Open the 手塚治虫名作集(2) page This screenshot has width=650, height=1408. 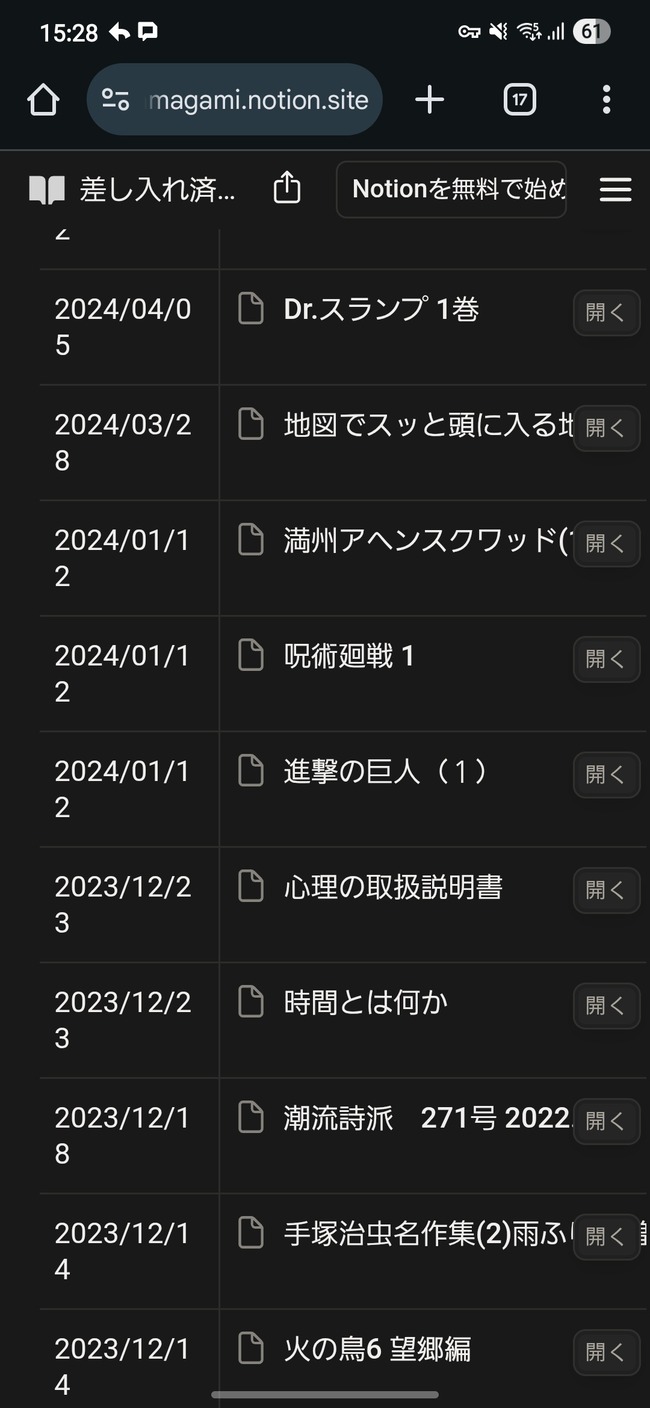click(x=428, y=1234)
